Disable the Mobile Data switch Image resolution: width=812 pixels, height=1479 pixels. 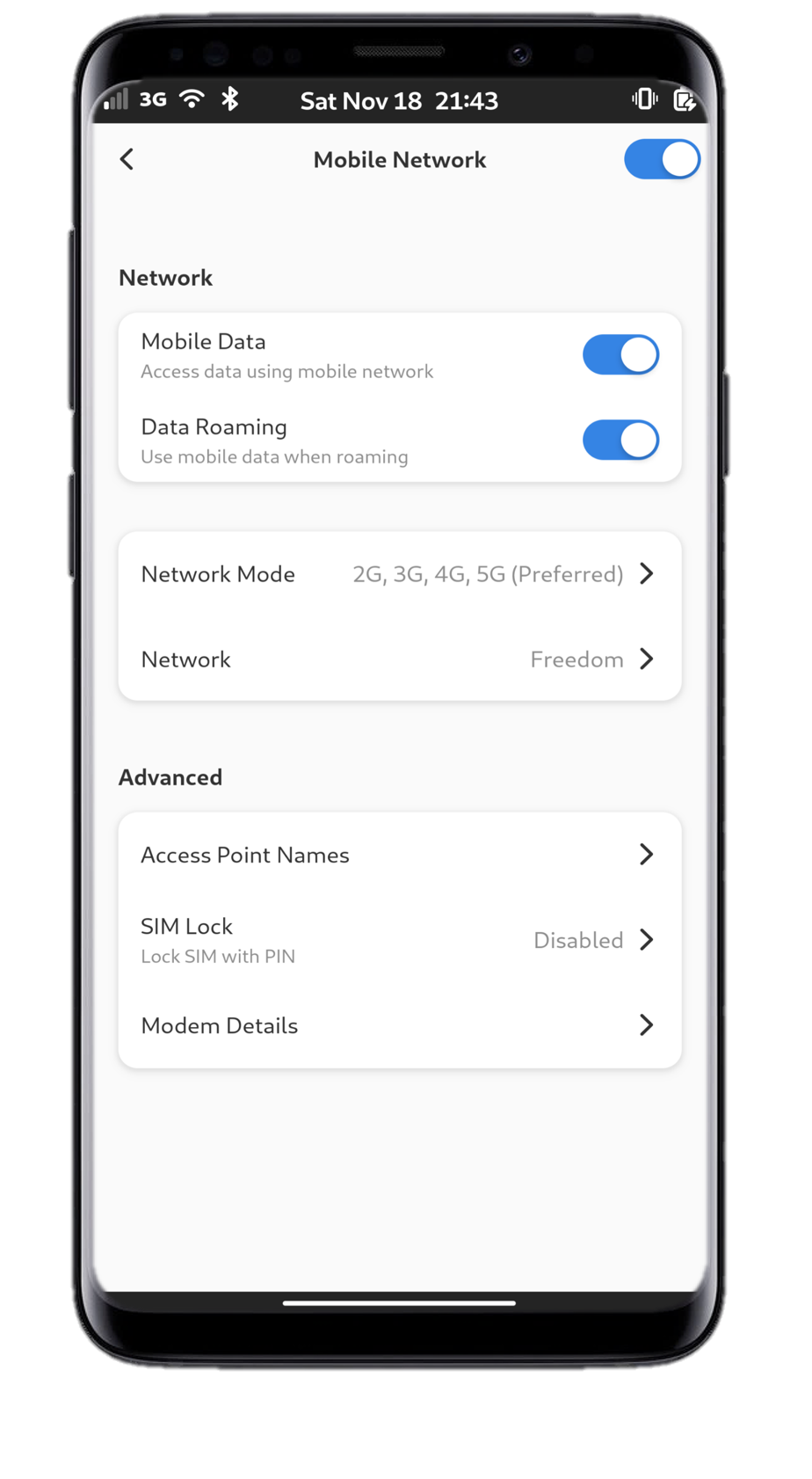coord(620,354)
